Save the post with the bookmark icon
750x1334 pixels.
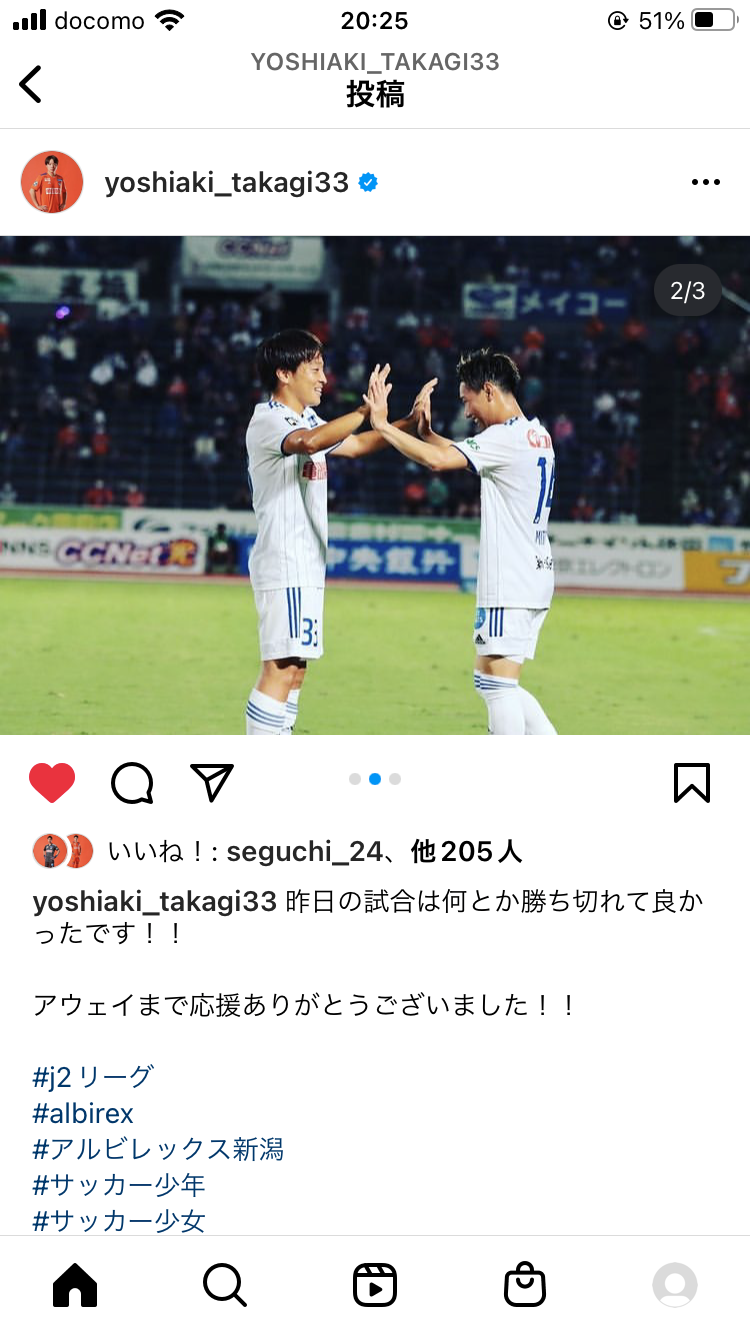point(692,783)
